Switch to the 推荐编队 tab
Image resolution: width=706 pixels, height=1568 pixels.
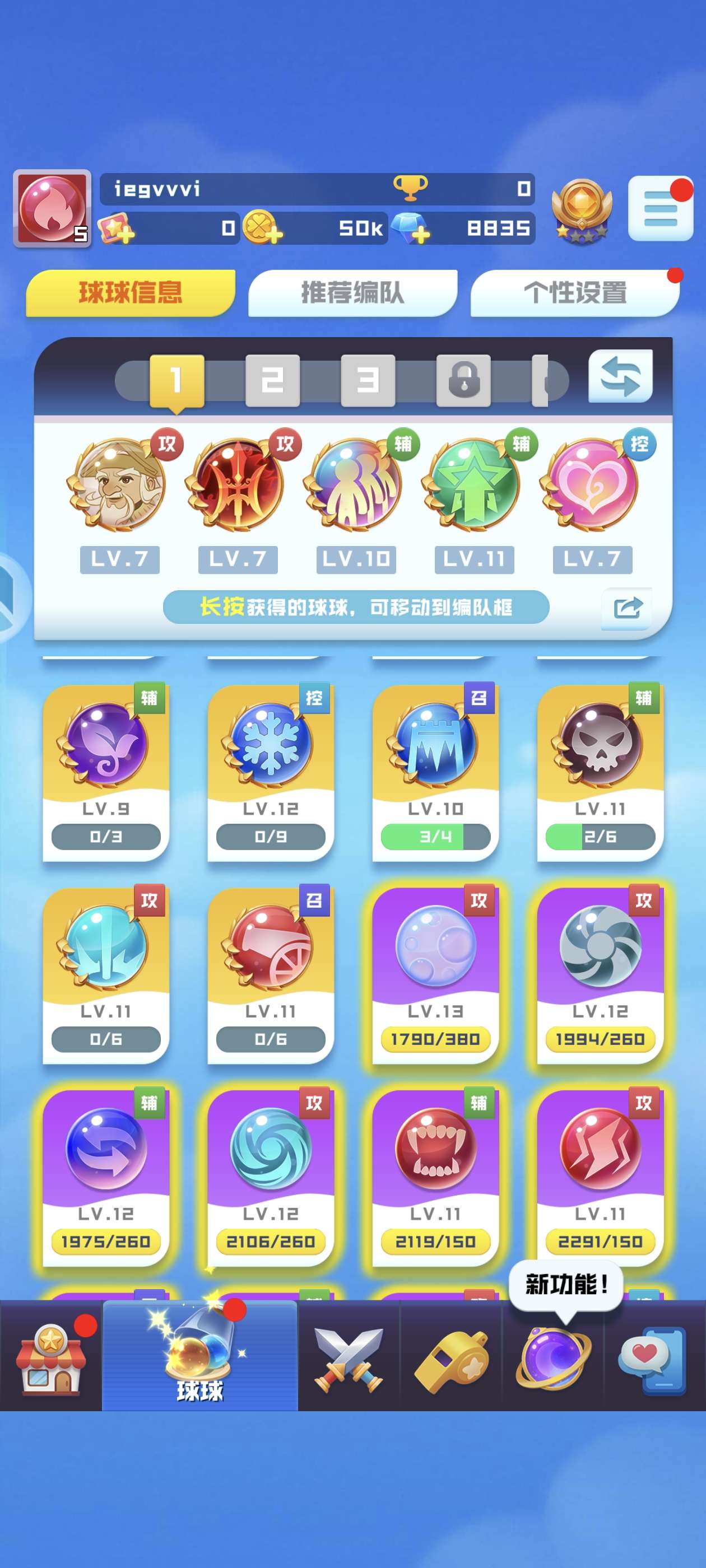[352, 293]
